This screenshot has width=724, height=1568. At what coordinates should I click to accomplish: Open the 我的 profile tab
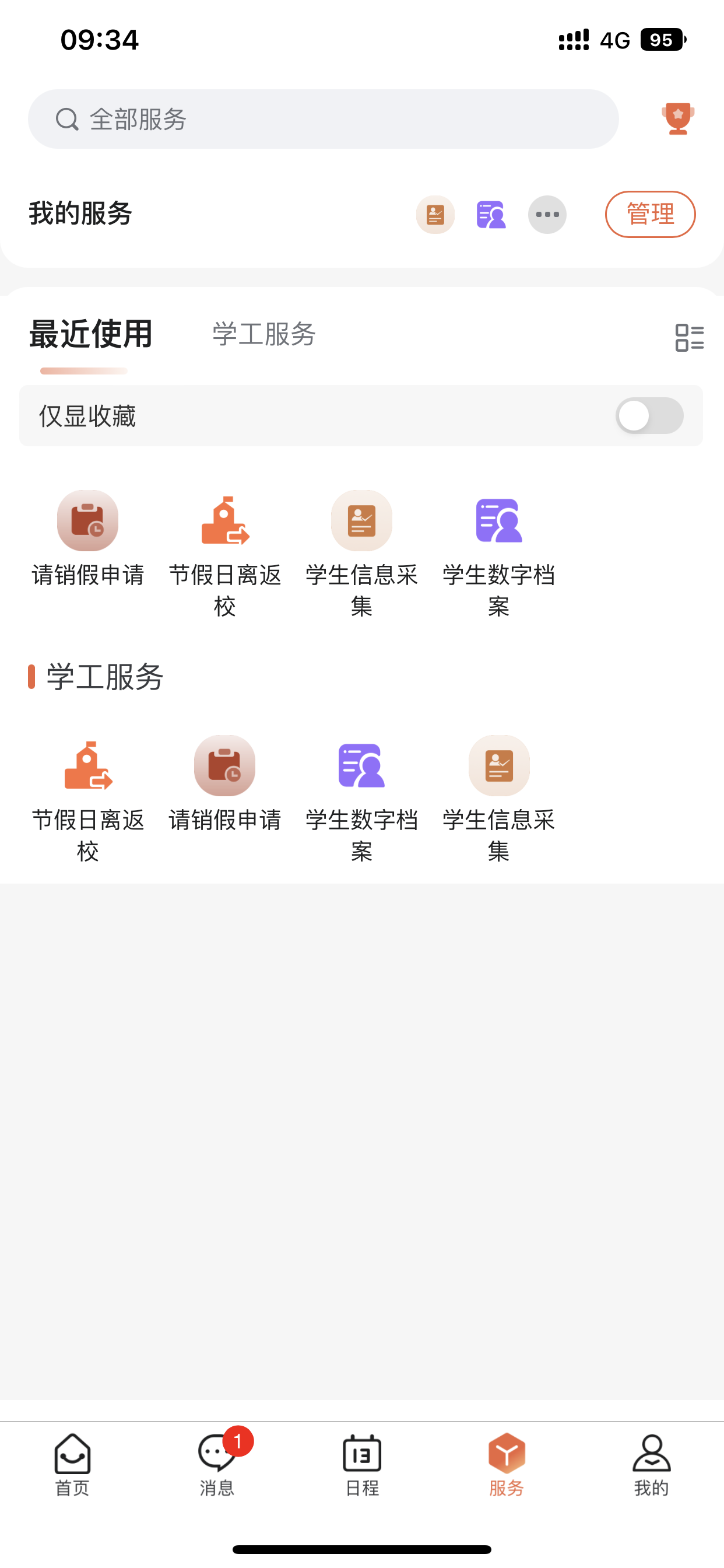(652, 1465)
